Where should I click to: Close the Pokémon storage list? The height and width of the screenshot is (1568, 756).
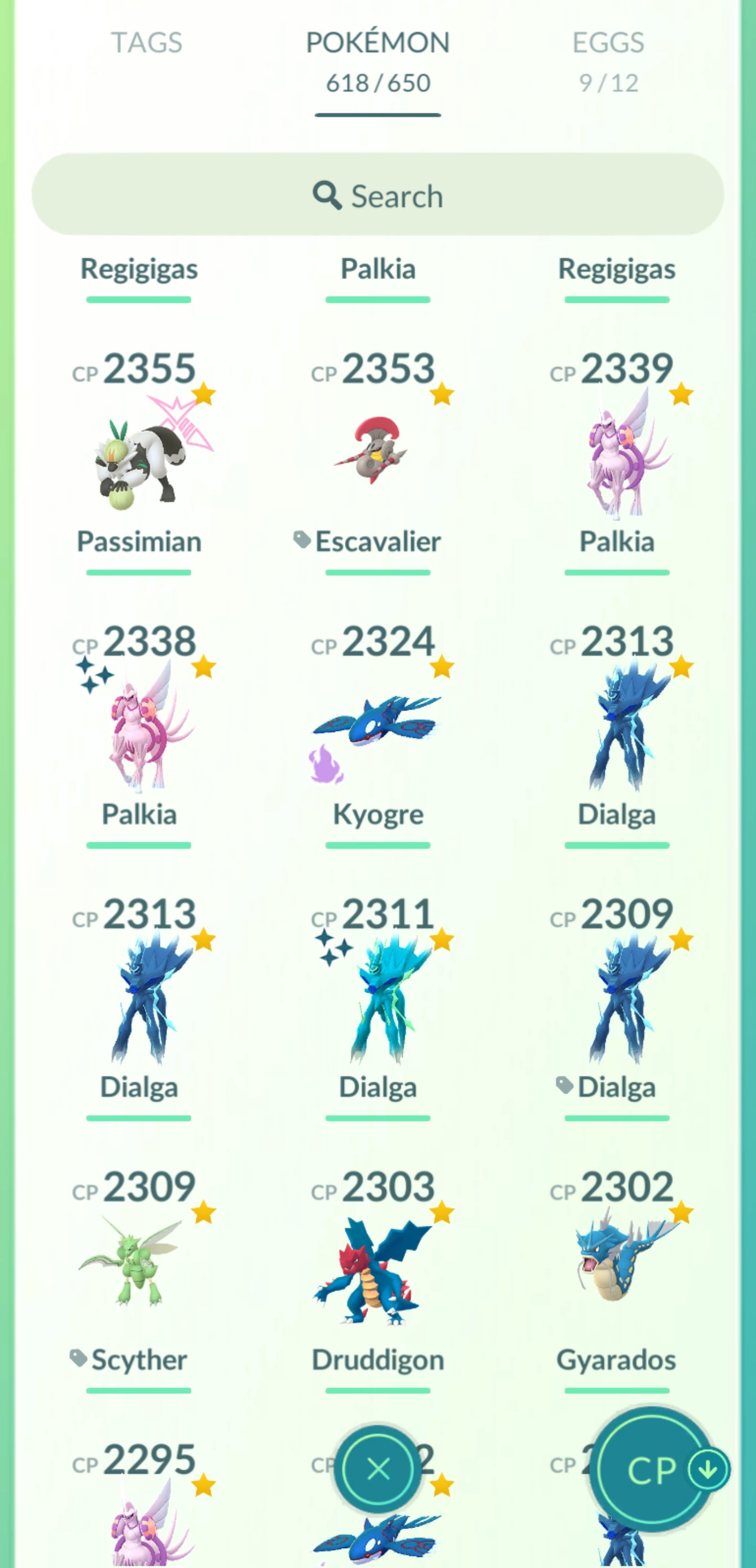pyautogui.click(x=379, y=1469)
